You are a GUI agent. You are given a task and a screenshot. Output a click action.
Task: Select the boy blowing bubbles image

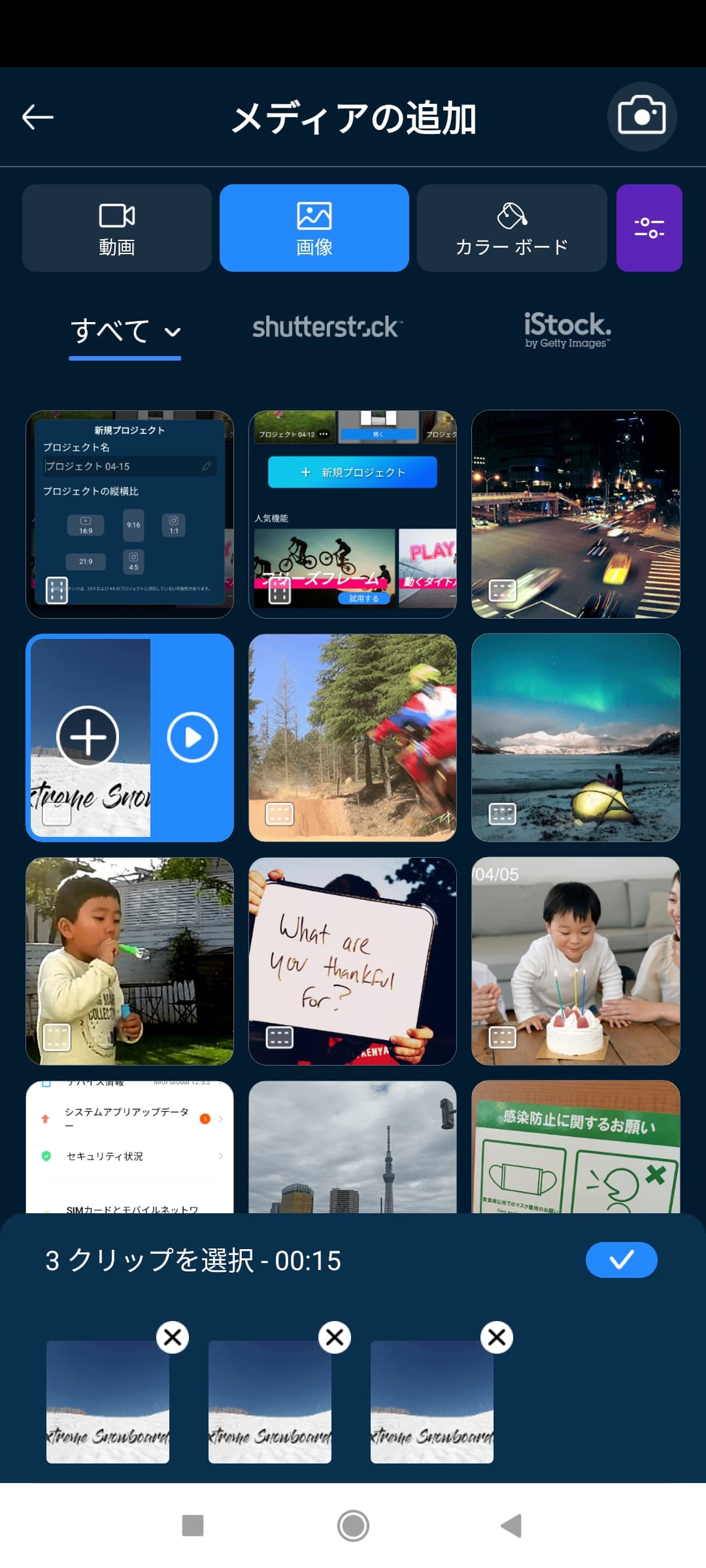tap(129, 961)
